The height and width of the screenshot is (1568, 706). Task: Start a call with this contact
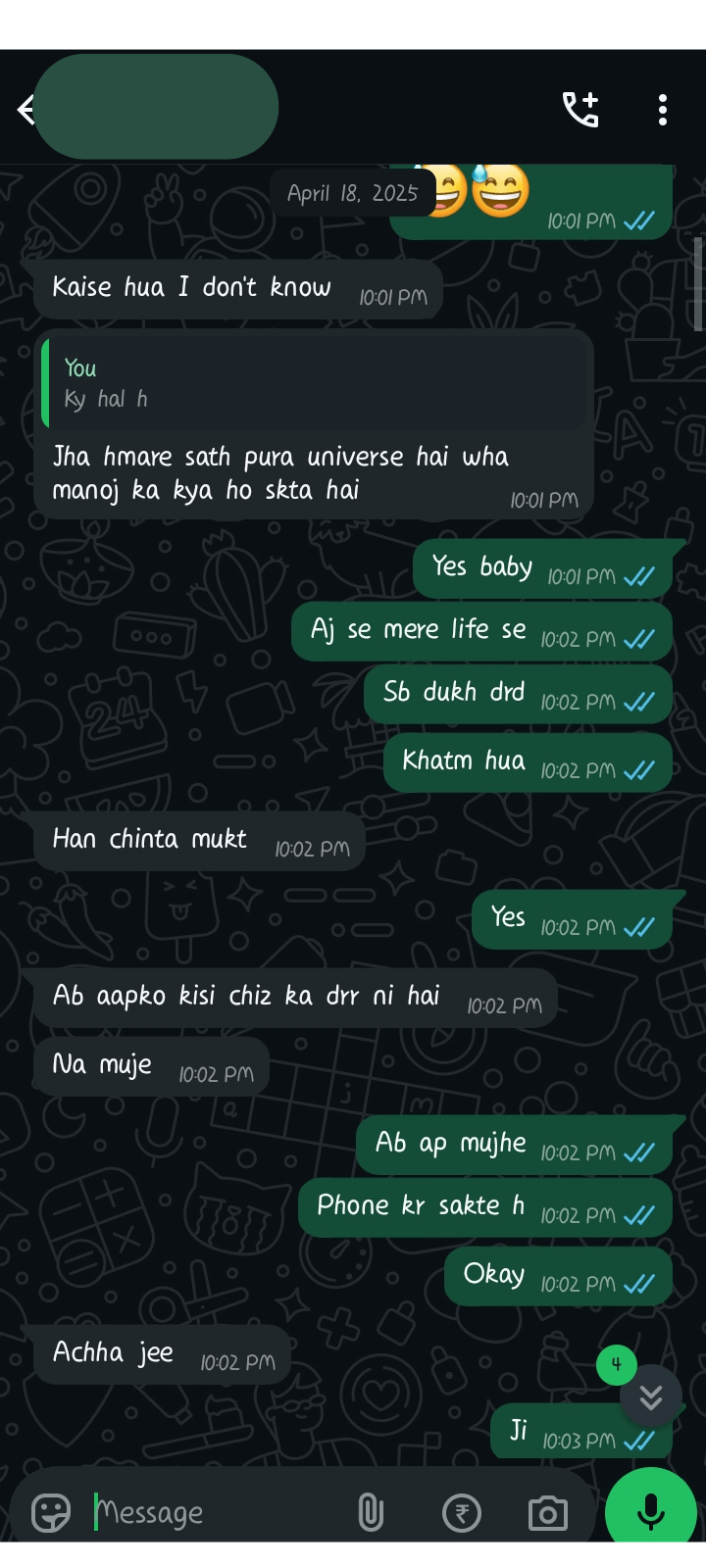coord(580,110)
